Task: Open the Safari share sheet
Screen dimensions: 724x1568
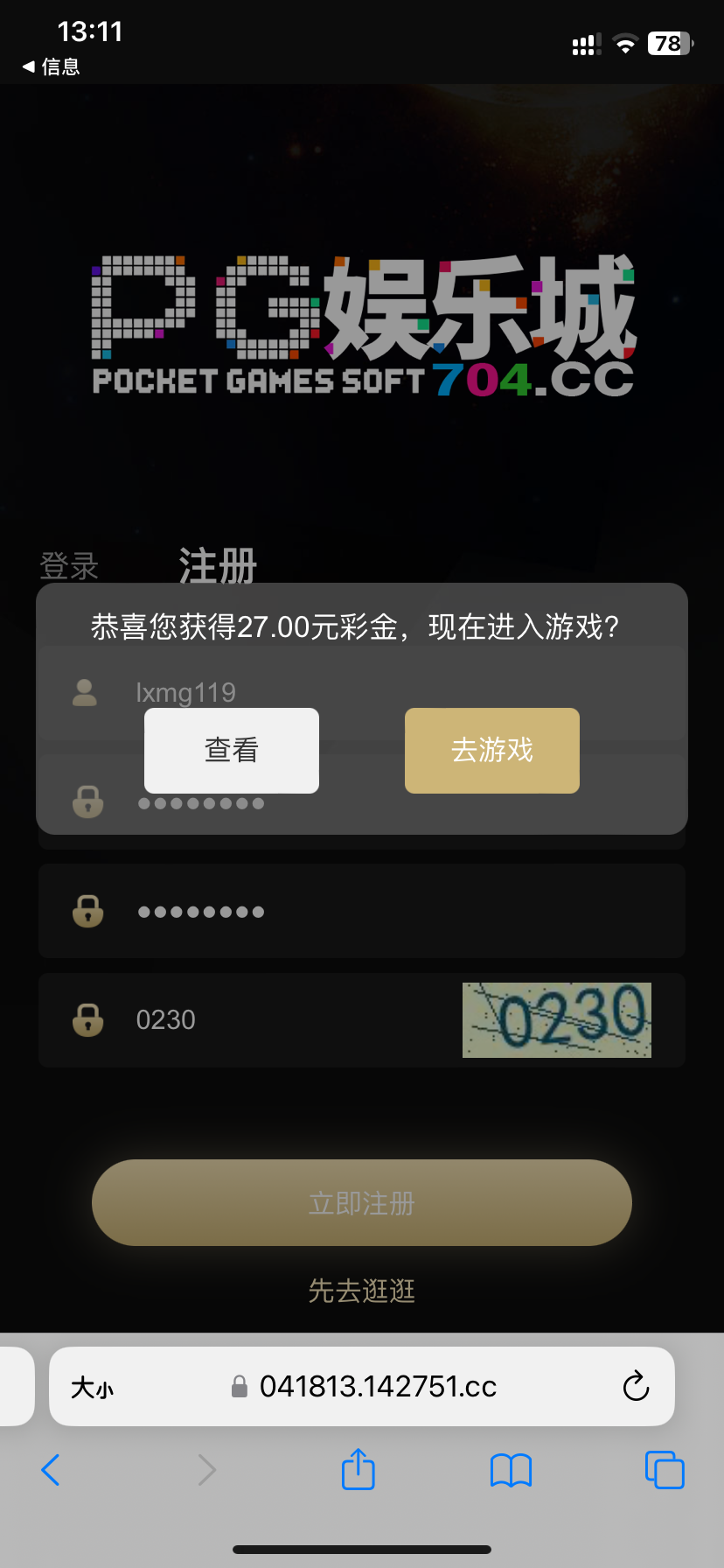Action: [358, 1469]
